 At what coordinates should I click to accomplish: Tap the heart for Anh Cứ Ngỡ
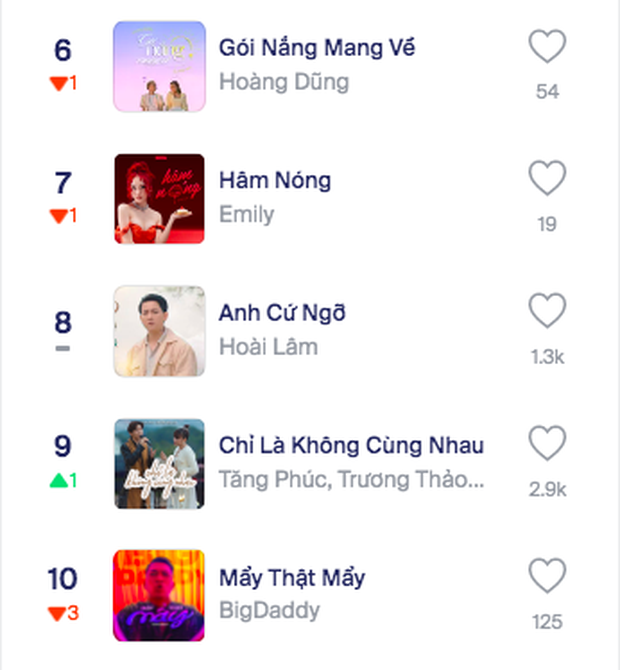(547, 312)
